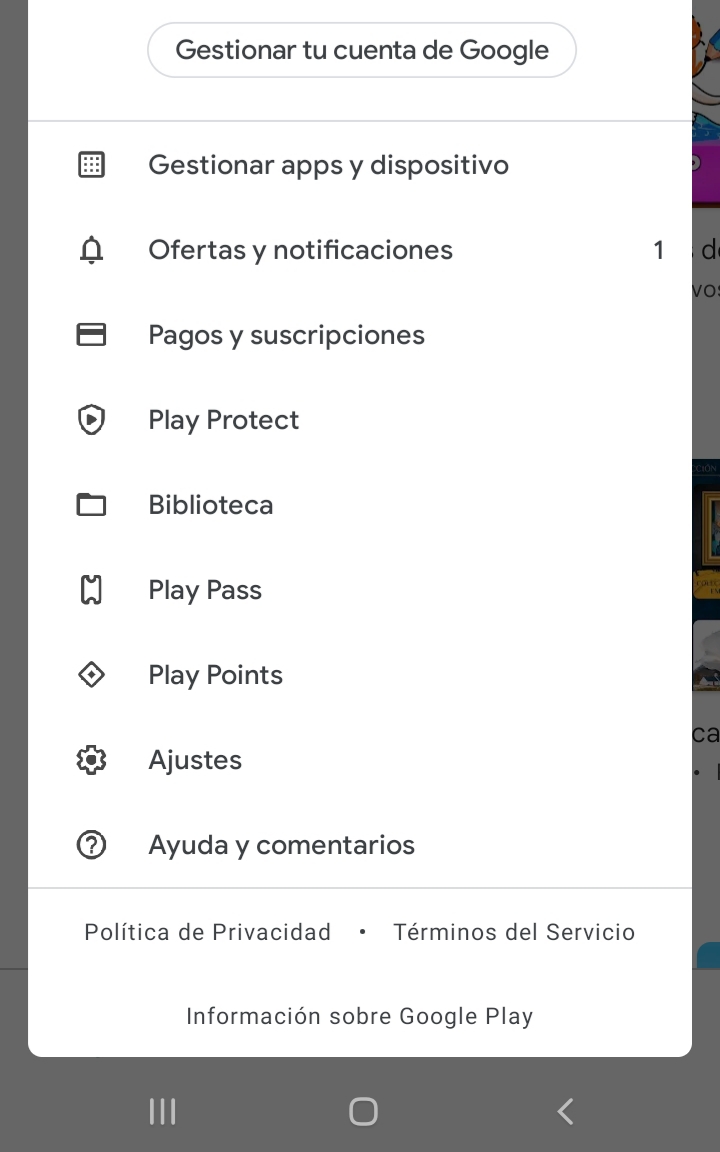
Task: Open Información sobre Google Play
Action: (360, 1016)
